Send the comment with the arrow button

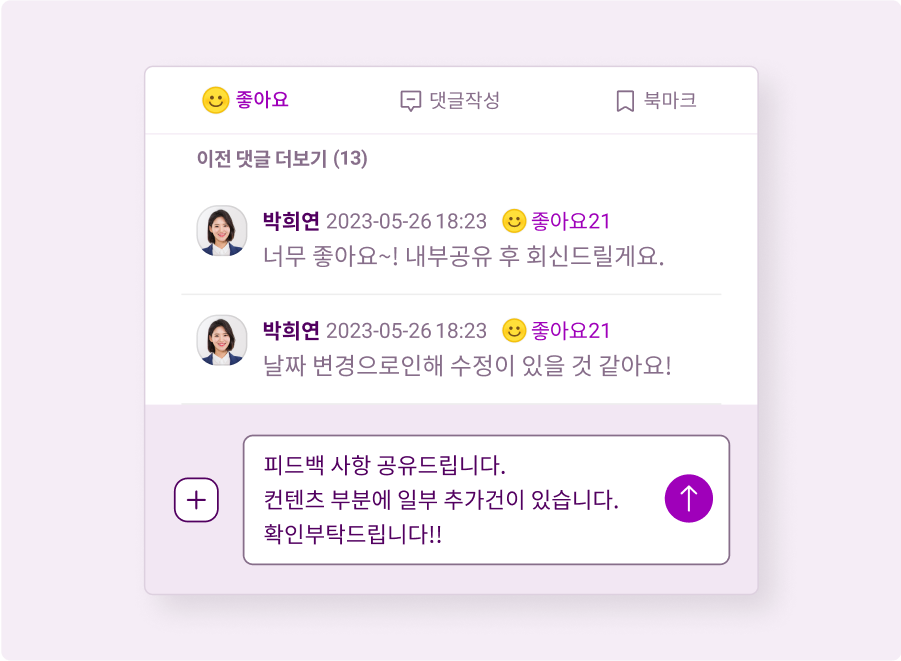[689, 498]
